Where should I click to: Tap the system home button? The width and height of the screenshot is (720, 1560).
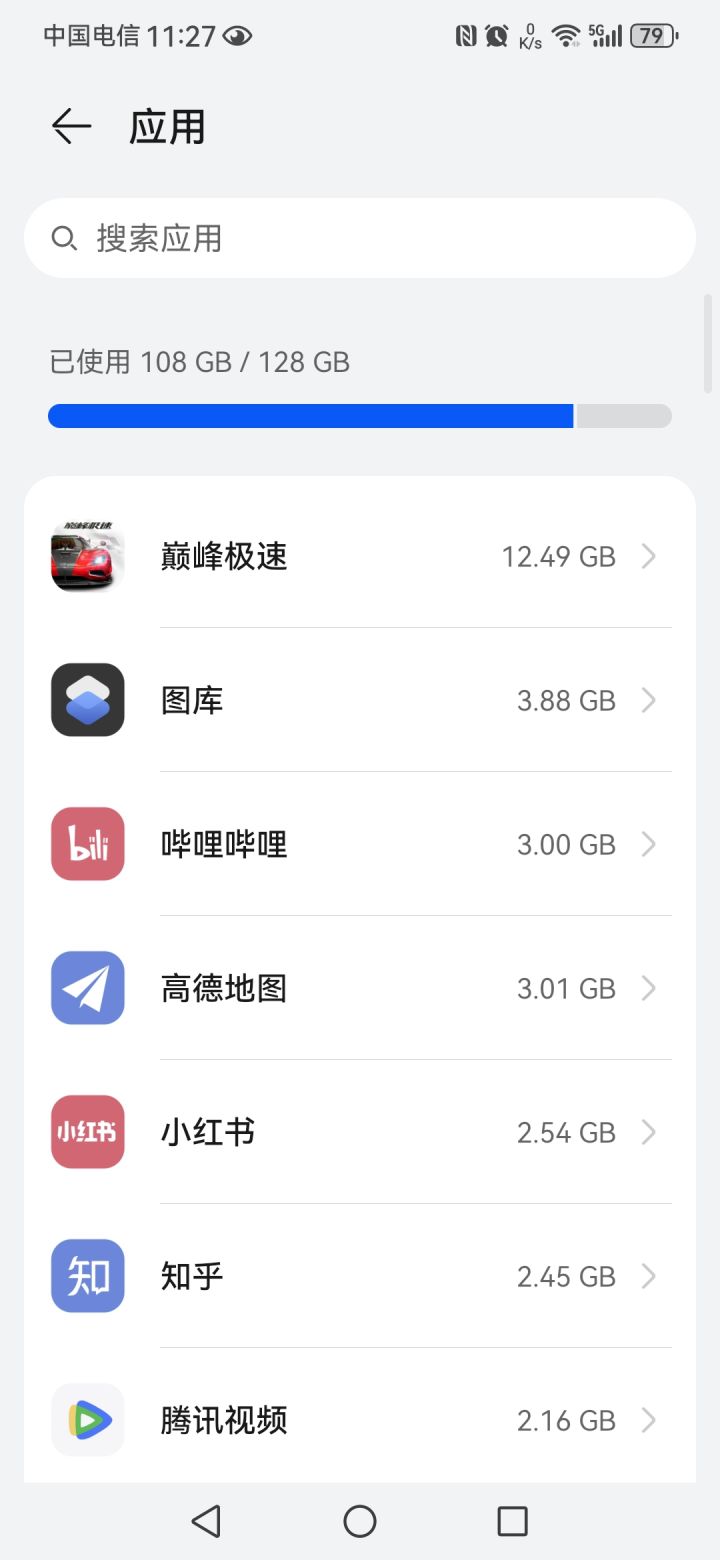pyautogui.click(x=360, y=1521)
